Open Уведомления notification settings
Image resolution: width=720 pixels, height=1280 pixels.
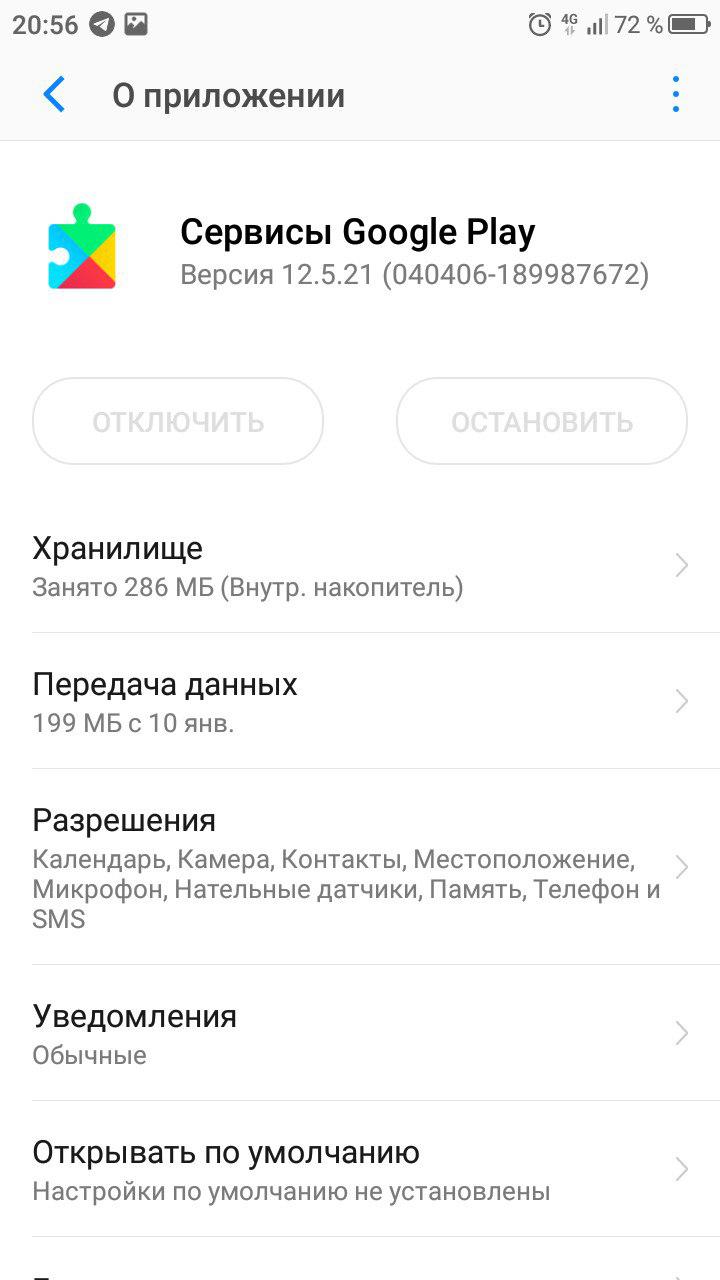click(360, 1034)
